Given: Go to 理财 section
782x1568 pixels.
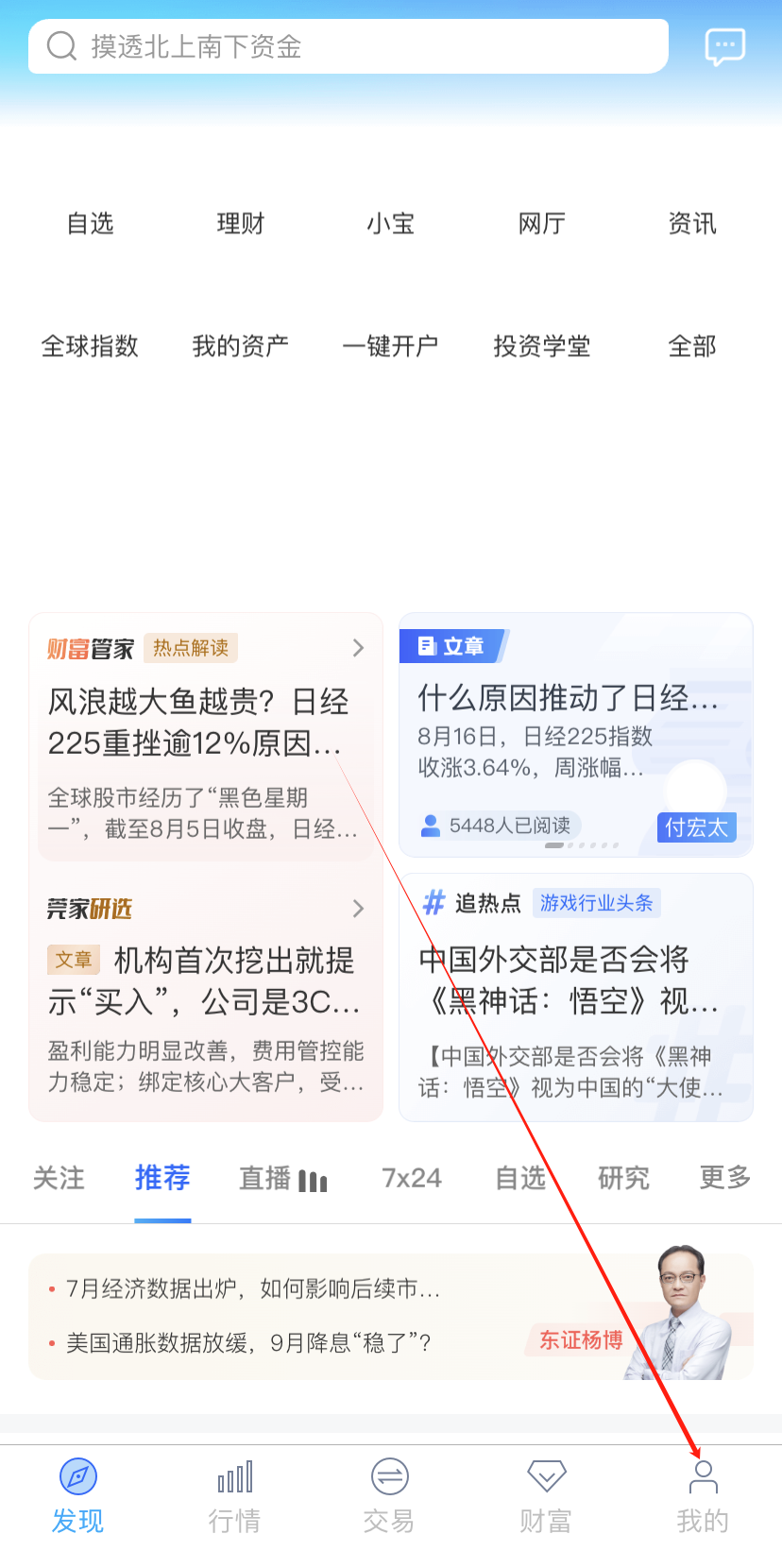Looking at the screenshot, I should [x=240, y=224].
